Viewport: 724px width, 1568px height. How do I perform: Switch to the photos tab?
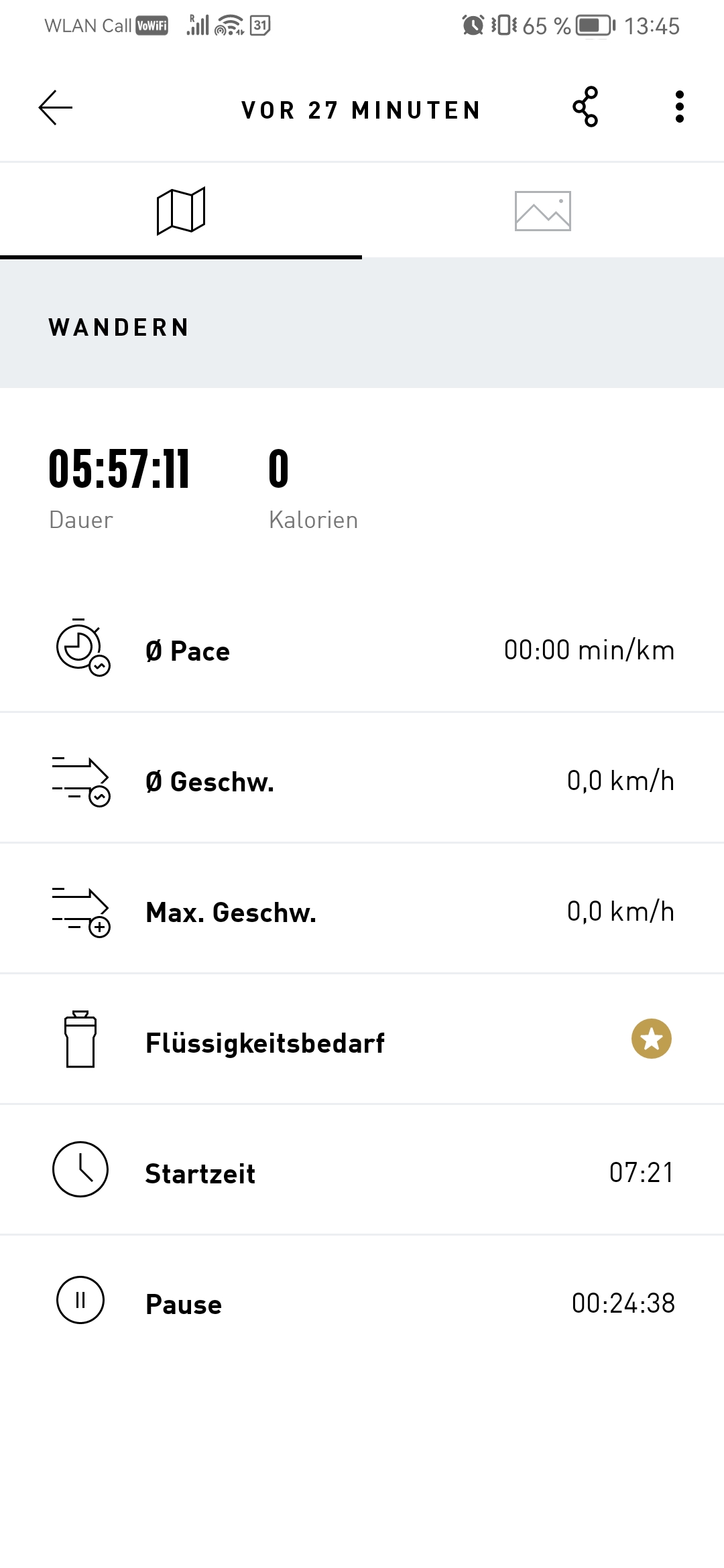543,211
